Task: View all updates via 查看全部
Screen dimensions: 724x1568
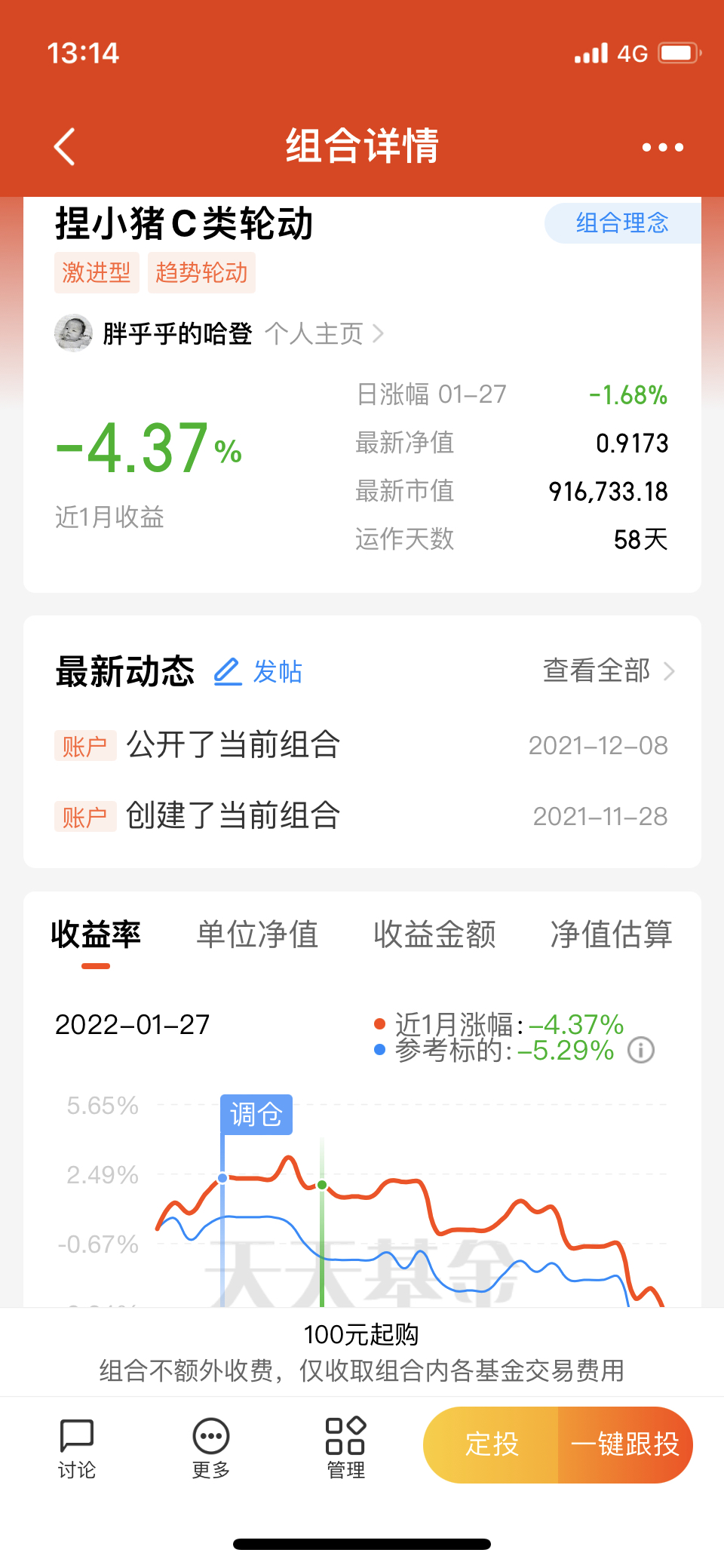Action: pos(608,670)
